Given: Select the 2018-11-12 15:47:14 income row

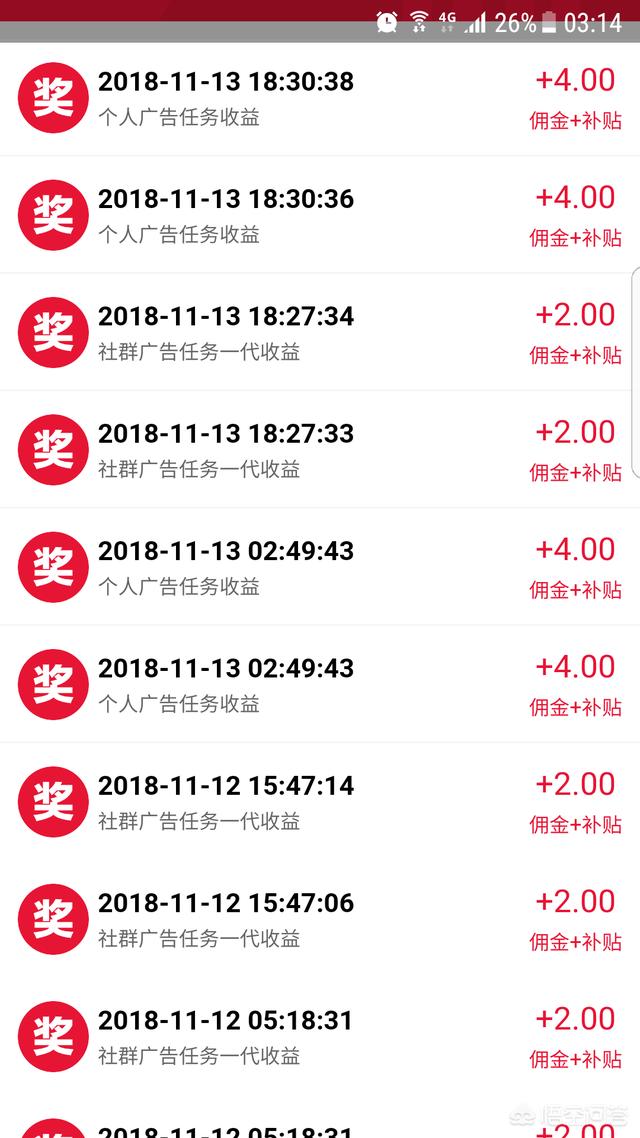Looking at the screenshot, I should click(x=320, y=801).
